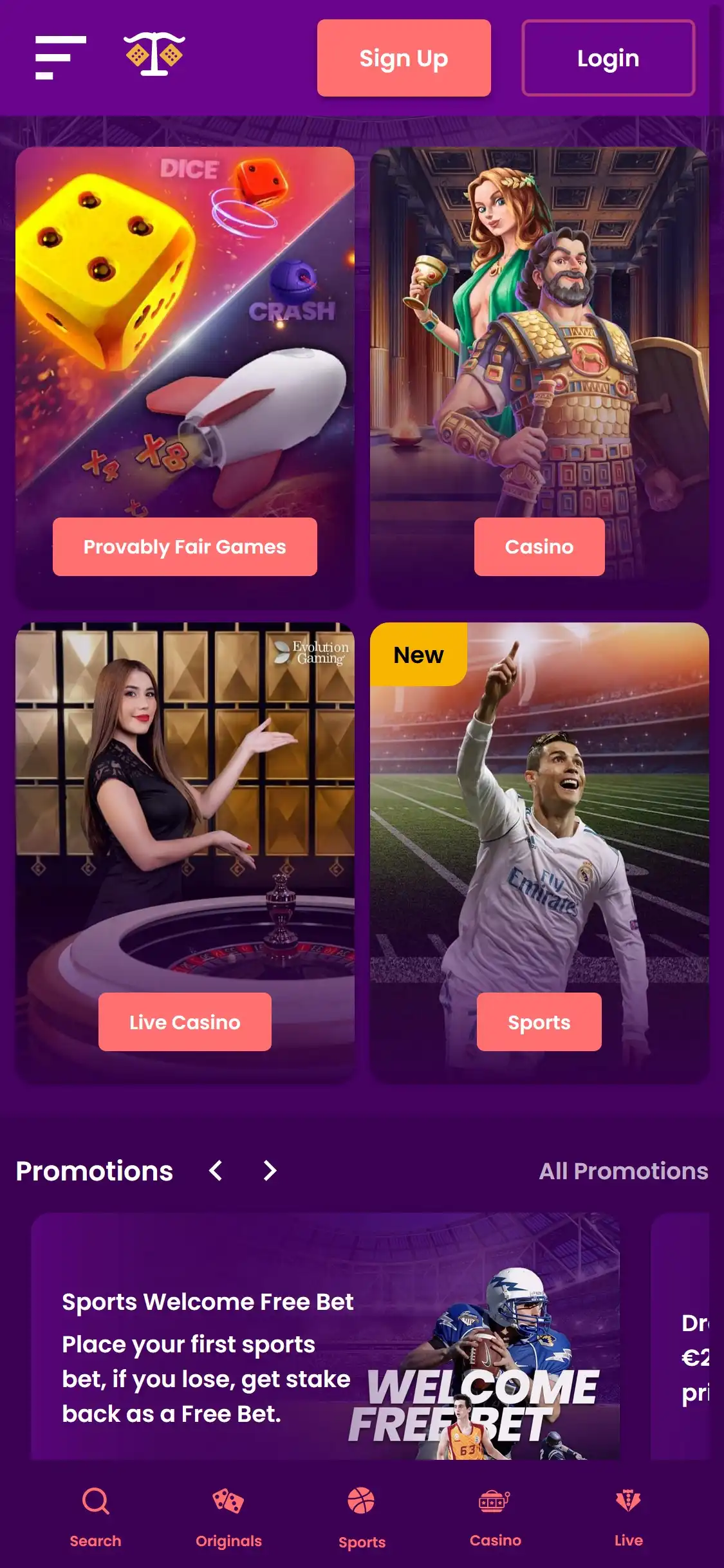Open Provably Fair Games

tap(185, 546)
